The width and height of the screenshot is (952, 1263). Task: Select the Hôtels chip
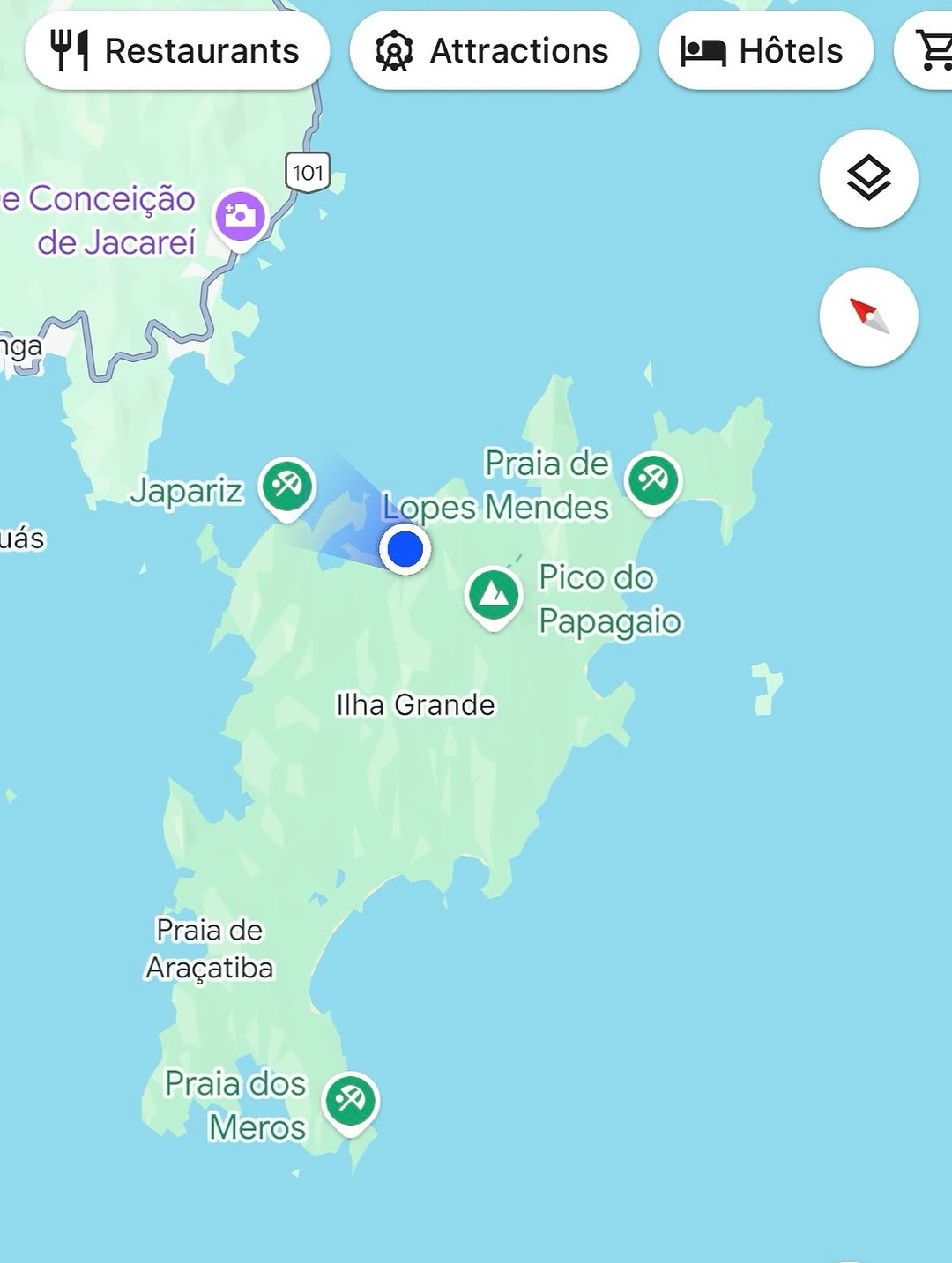(765, 50)
